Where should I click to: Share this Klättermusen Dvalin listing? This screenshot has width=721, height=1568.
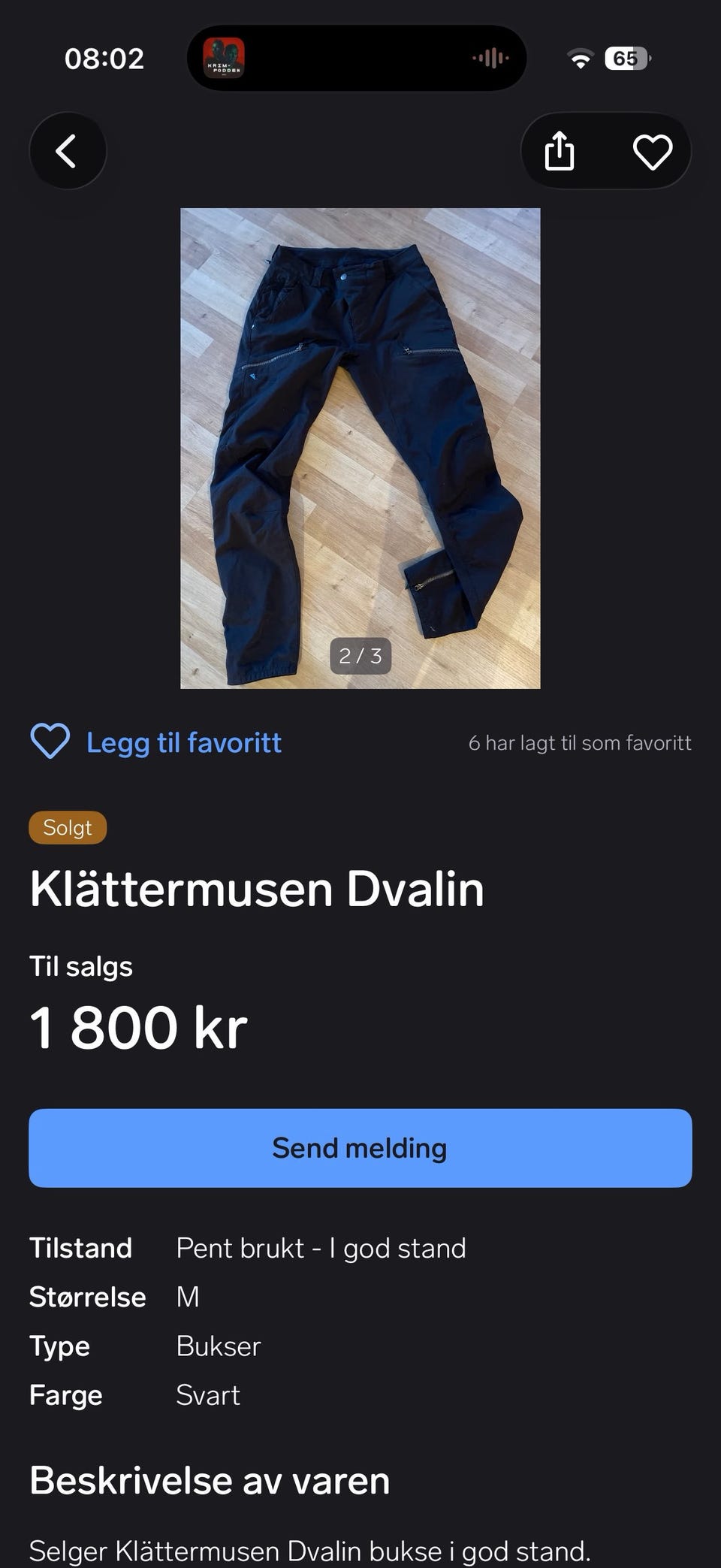(560, 151)
